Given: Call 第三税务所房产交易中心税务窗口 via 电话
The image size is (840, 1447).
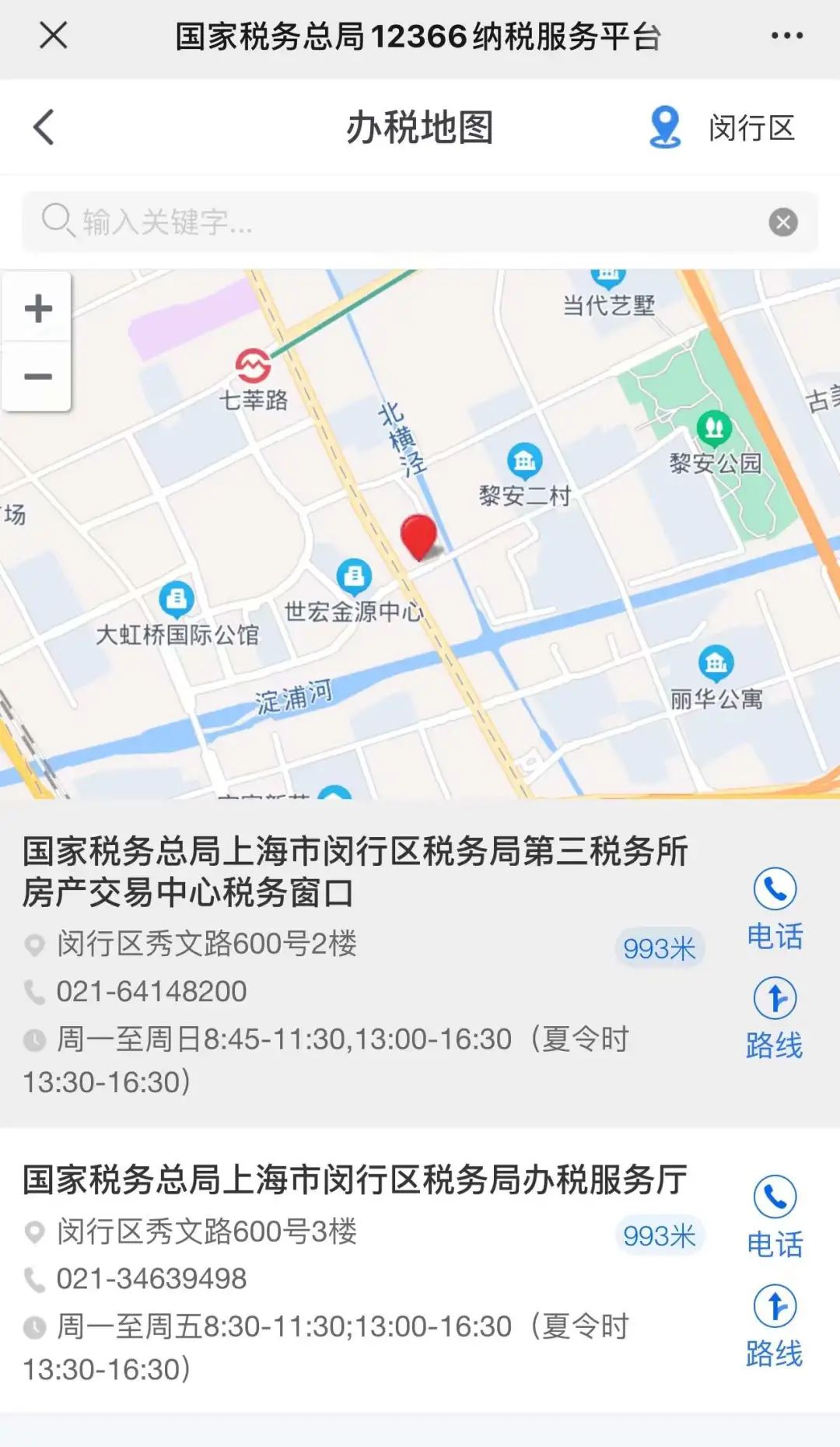Looking at the screenshot, I should 775,909.
